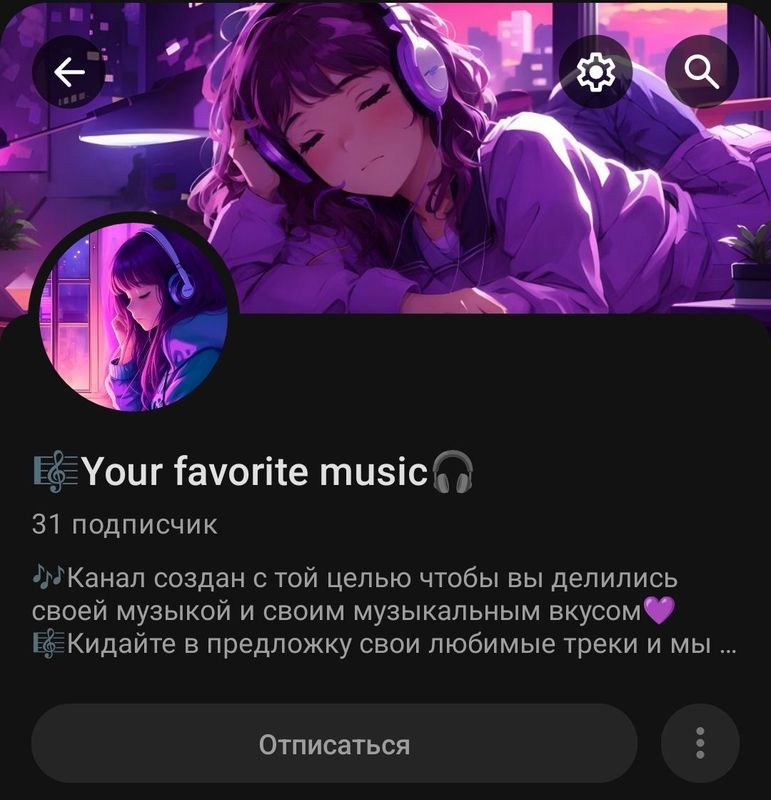Open the three-dot more options menu
Screen dimensions: 771x800
tap(700, 744)
